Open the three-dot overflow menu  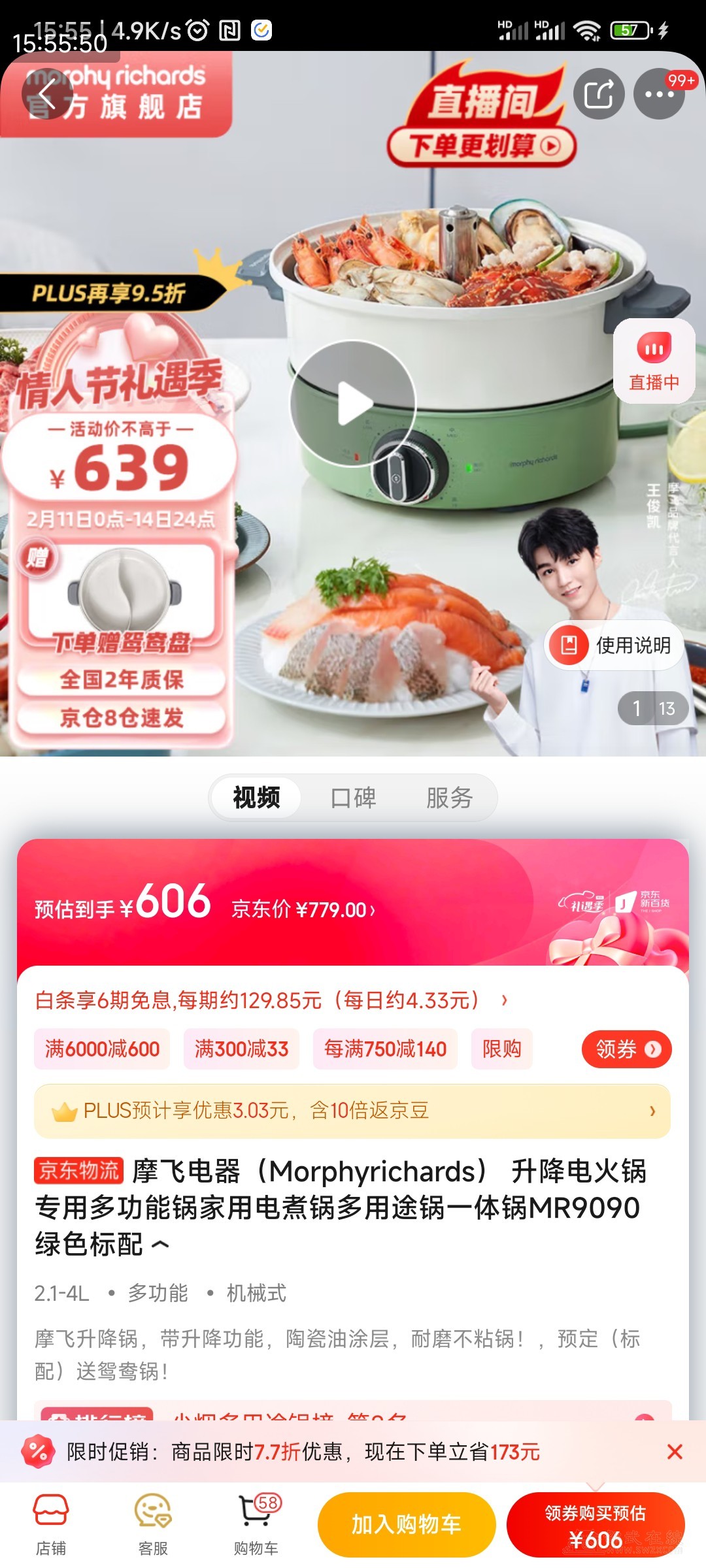pos(659,94)
